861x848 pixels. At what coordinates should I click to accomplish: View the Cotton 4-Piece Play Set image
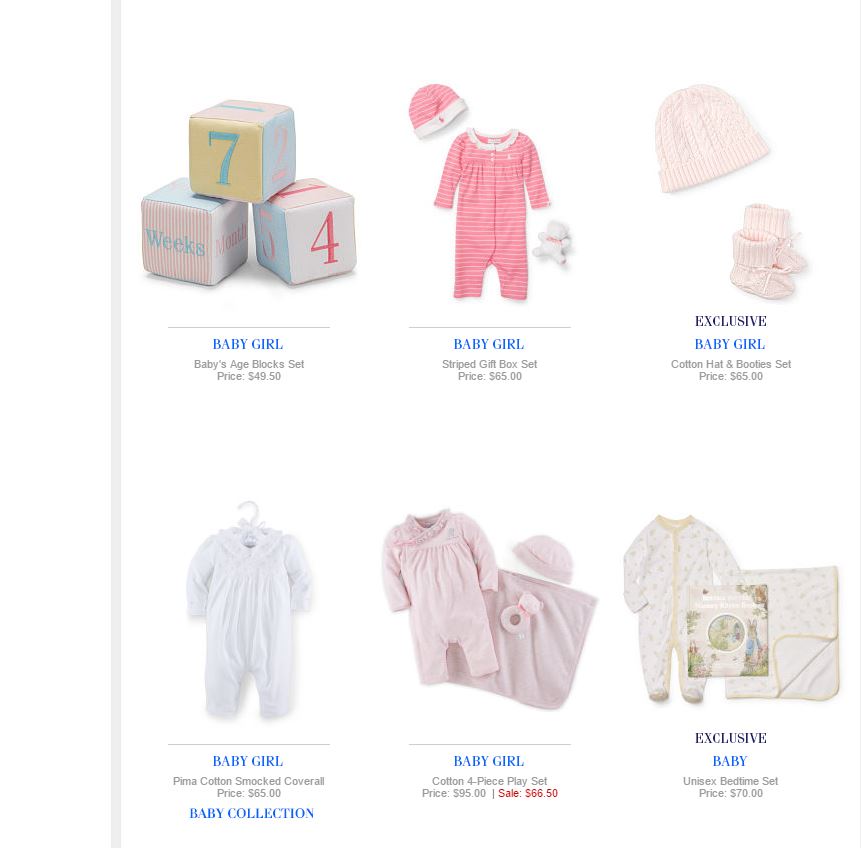click(x=489, y=610)
